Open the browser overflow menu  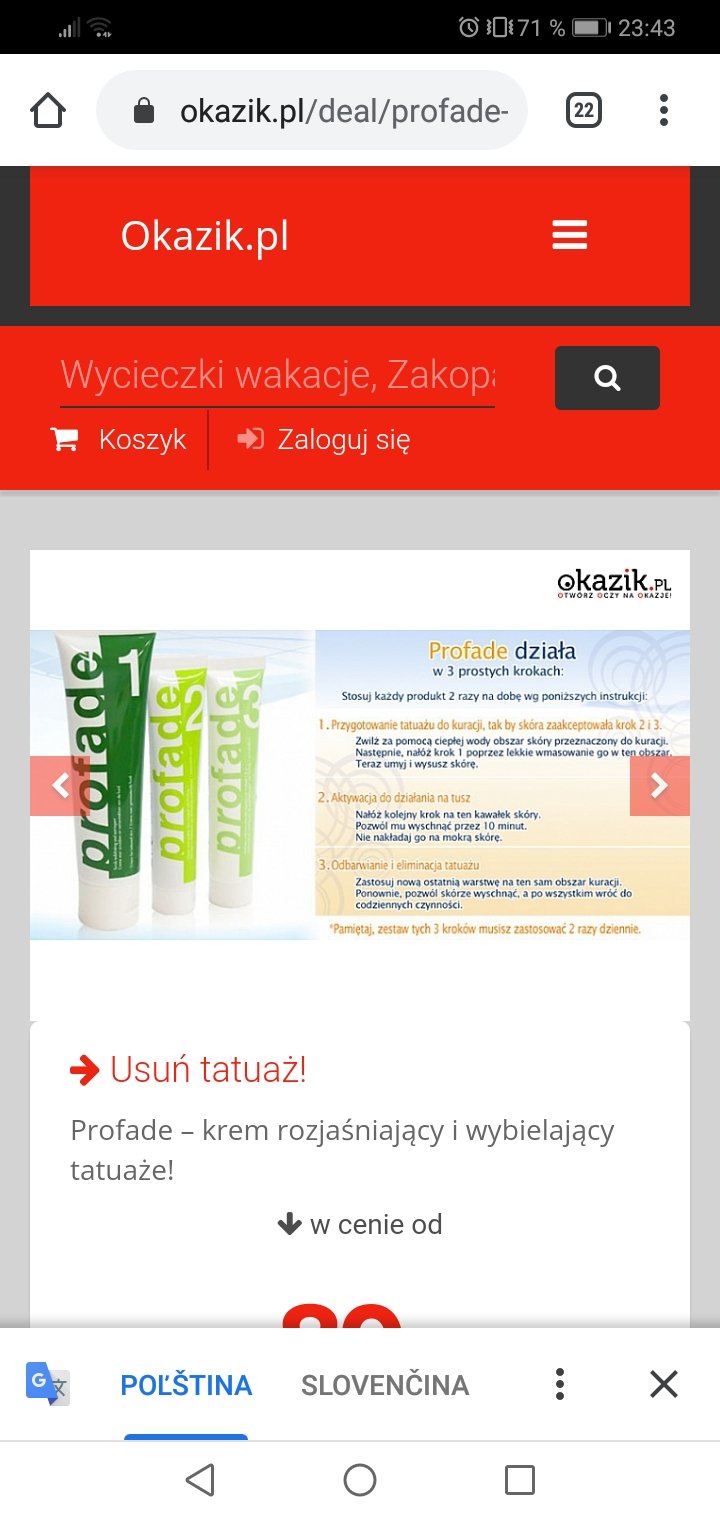tap(663, 111)
